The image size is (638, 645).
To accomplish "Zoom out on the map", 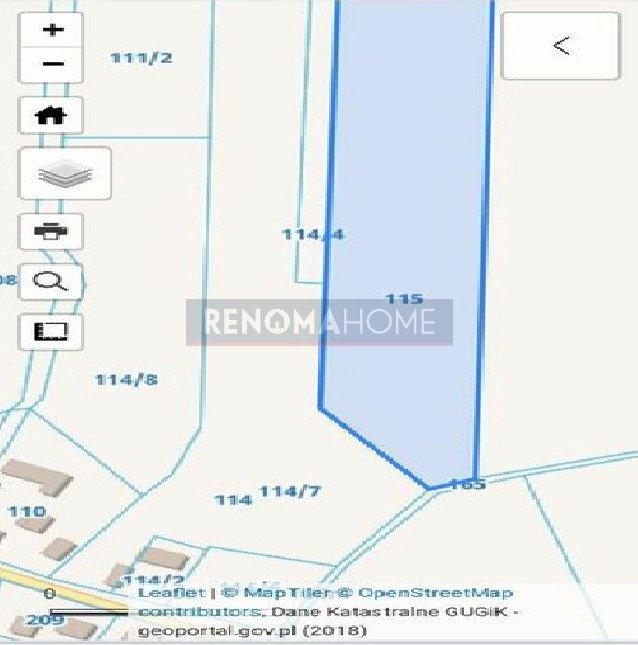I will coord(52,65).
